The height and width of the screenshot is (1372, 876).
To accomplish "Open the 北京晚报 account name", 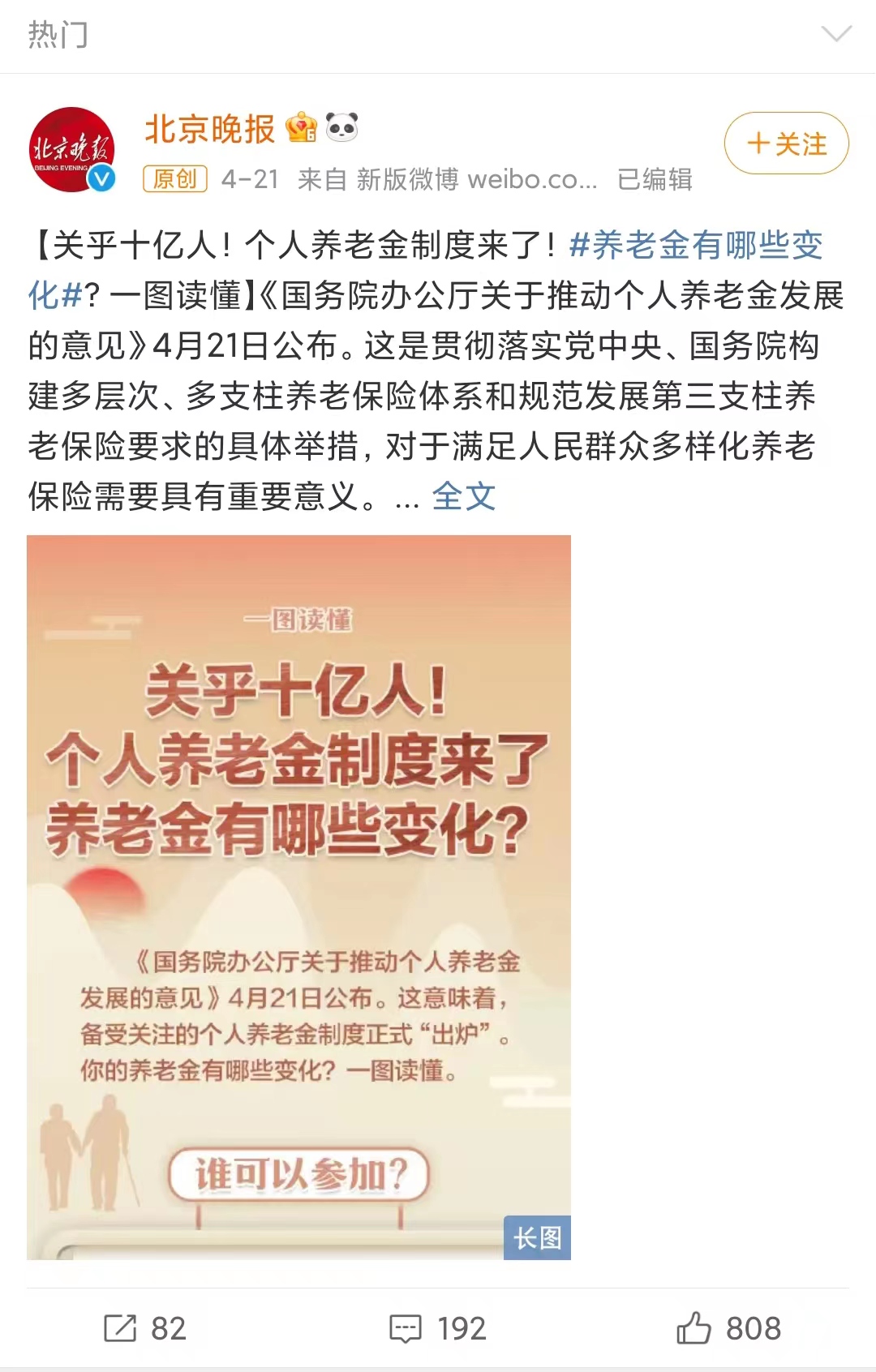I will (210, 129).
